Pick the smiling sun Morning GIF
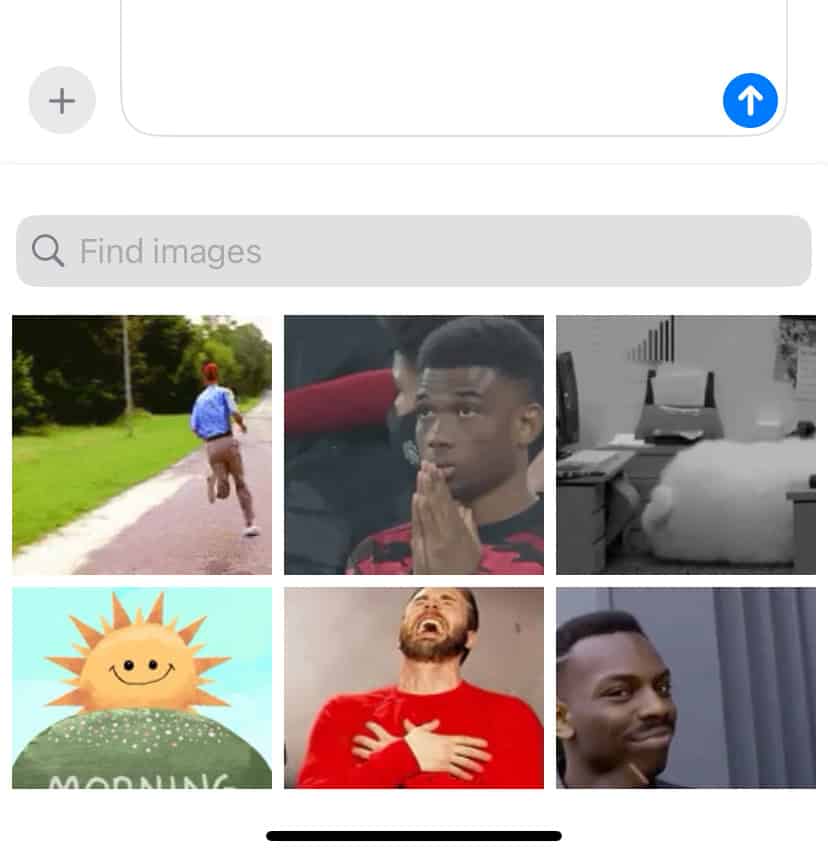Viewport: 828px width, 857px height. click(x=142, y=688)
